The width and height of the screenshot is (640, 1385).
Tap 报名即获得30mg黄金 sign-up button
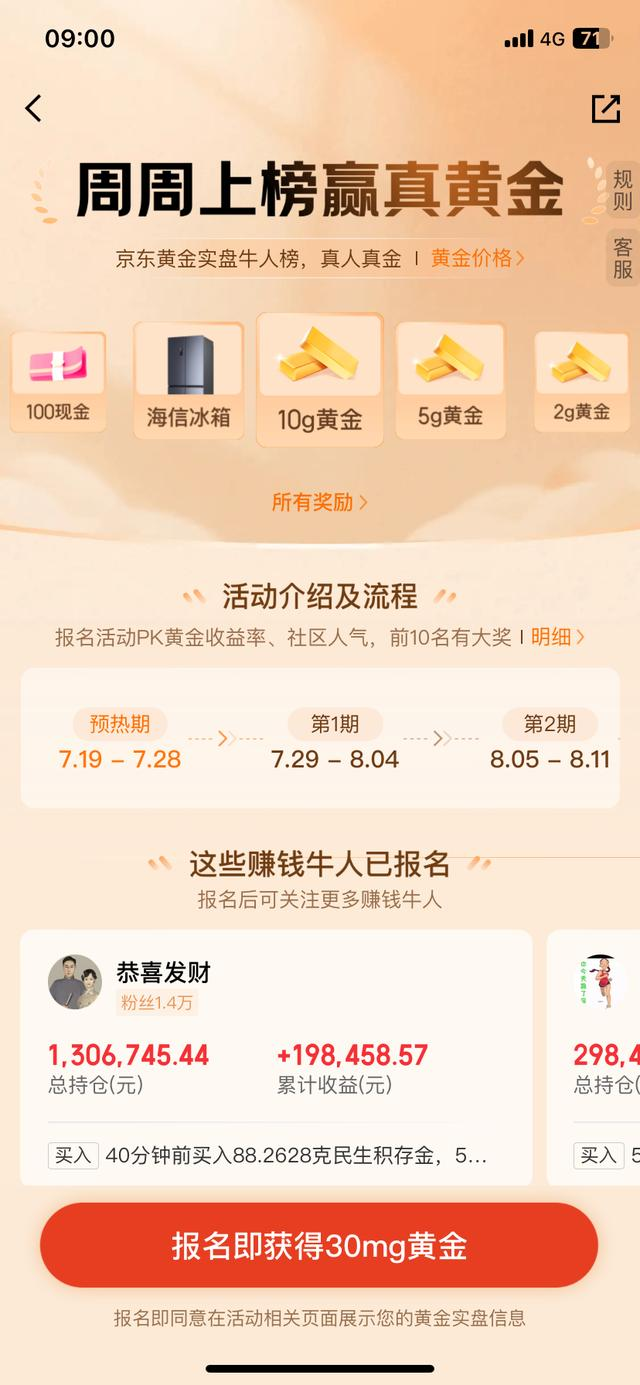coord(319,1246)
